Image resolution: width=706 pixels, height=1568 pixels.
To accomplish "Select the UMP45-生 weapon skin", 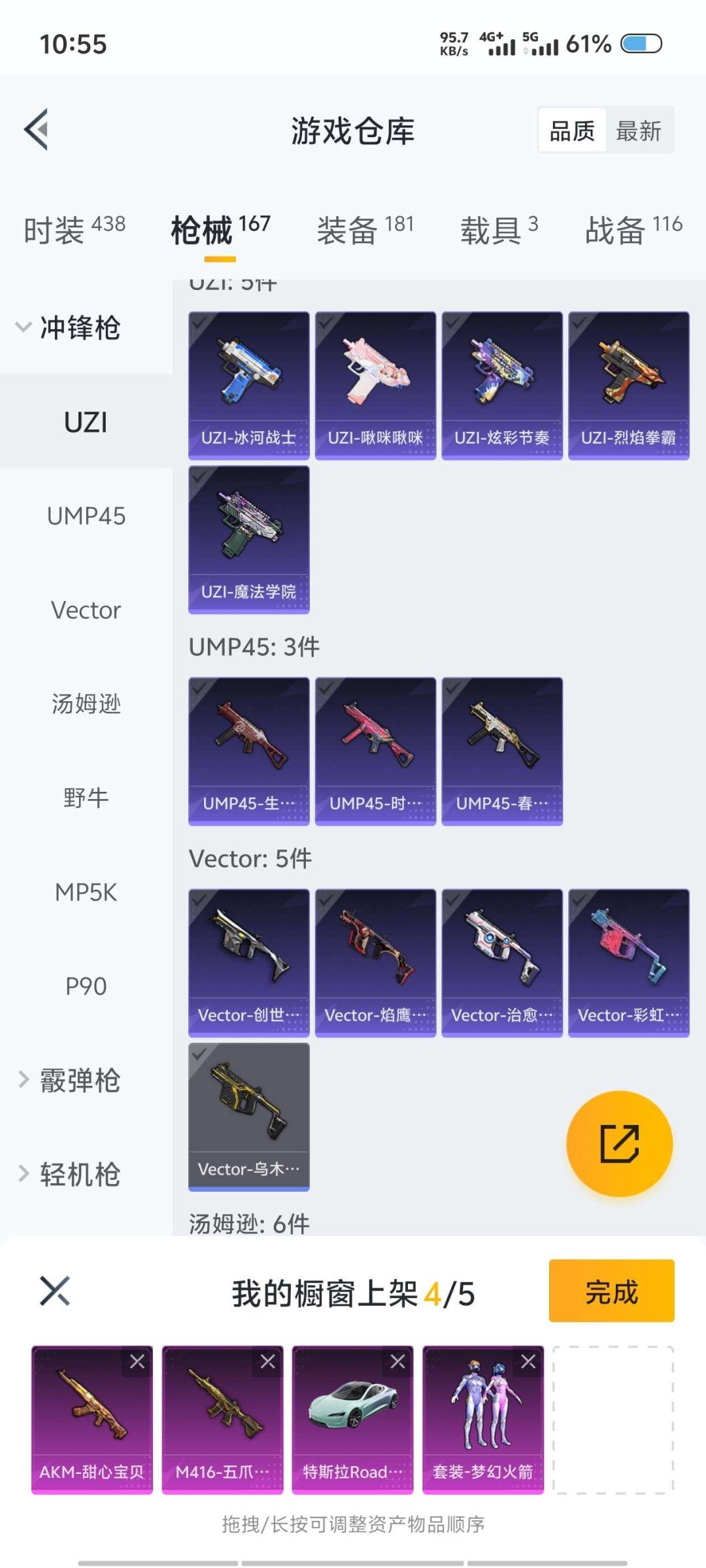I will pyautogui.click(x=248, y=748).
